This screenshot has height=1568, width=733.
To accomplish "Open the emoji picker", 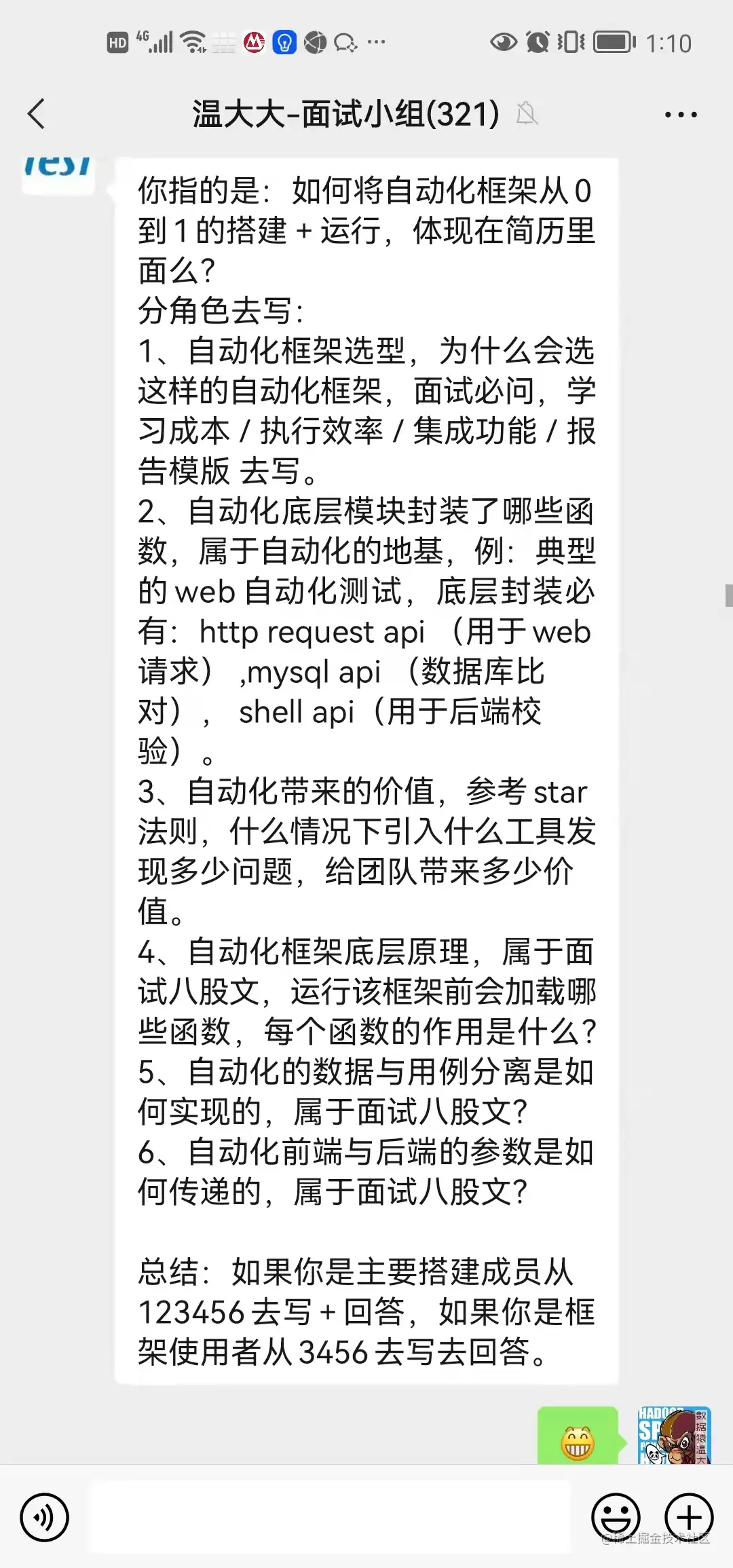I will coord(616,1516).
